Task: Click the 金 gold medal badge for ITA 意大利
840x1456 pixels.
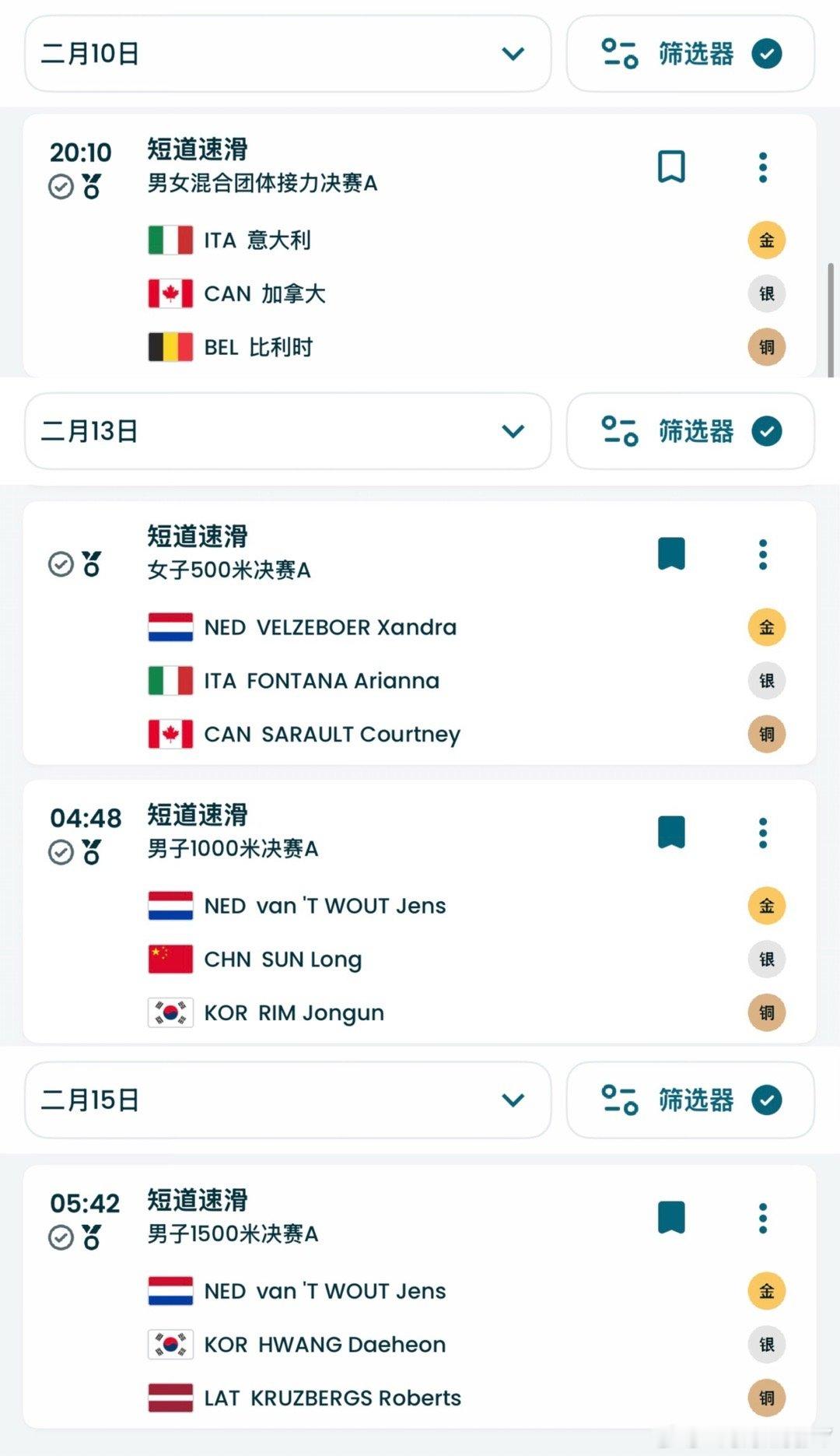Action: (766, 240)
